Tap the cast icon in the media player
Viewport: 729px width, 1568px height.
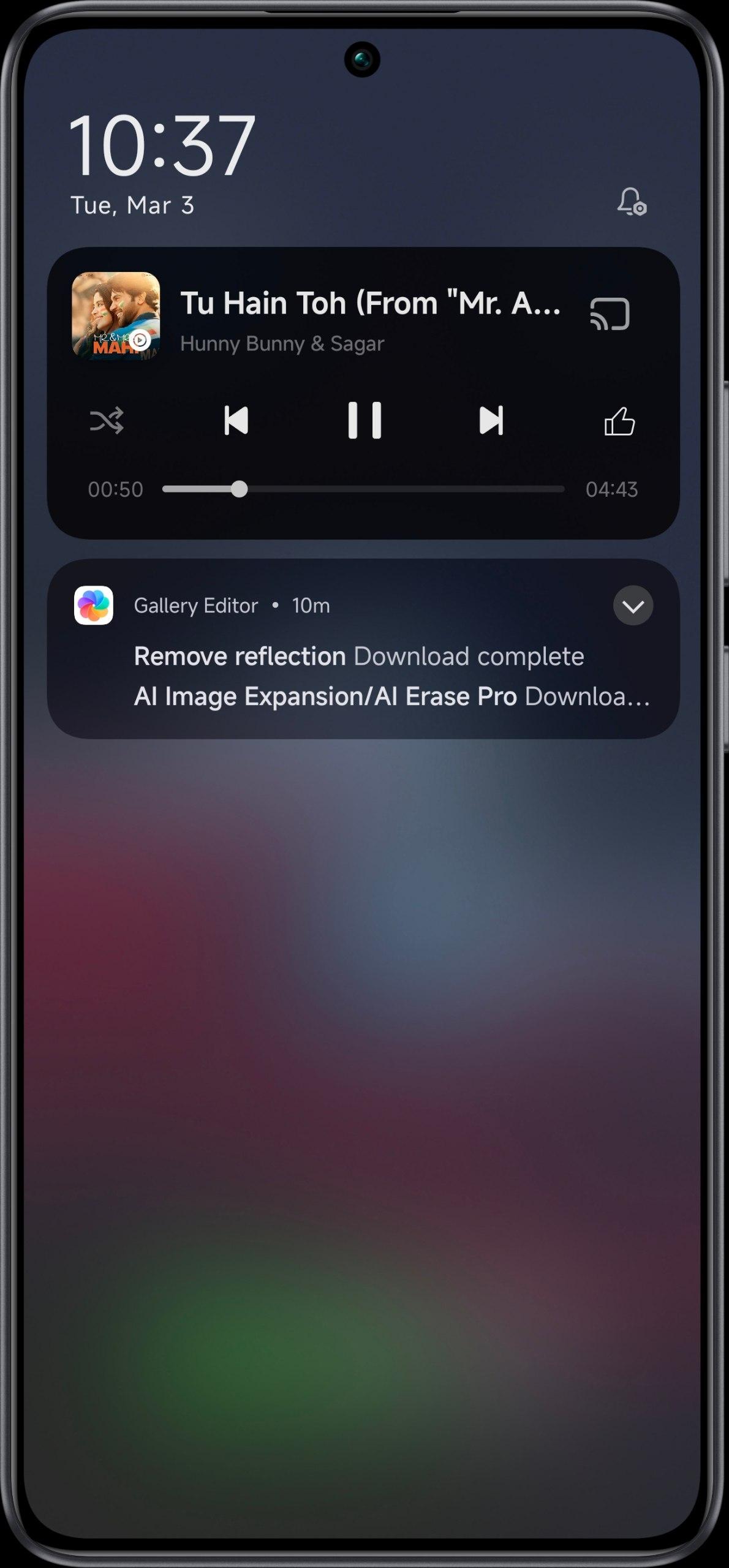click(610, 314)
